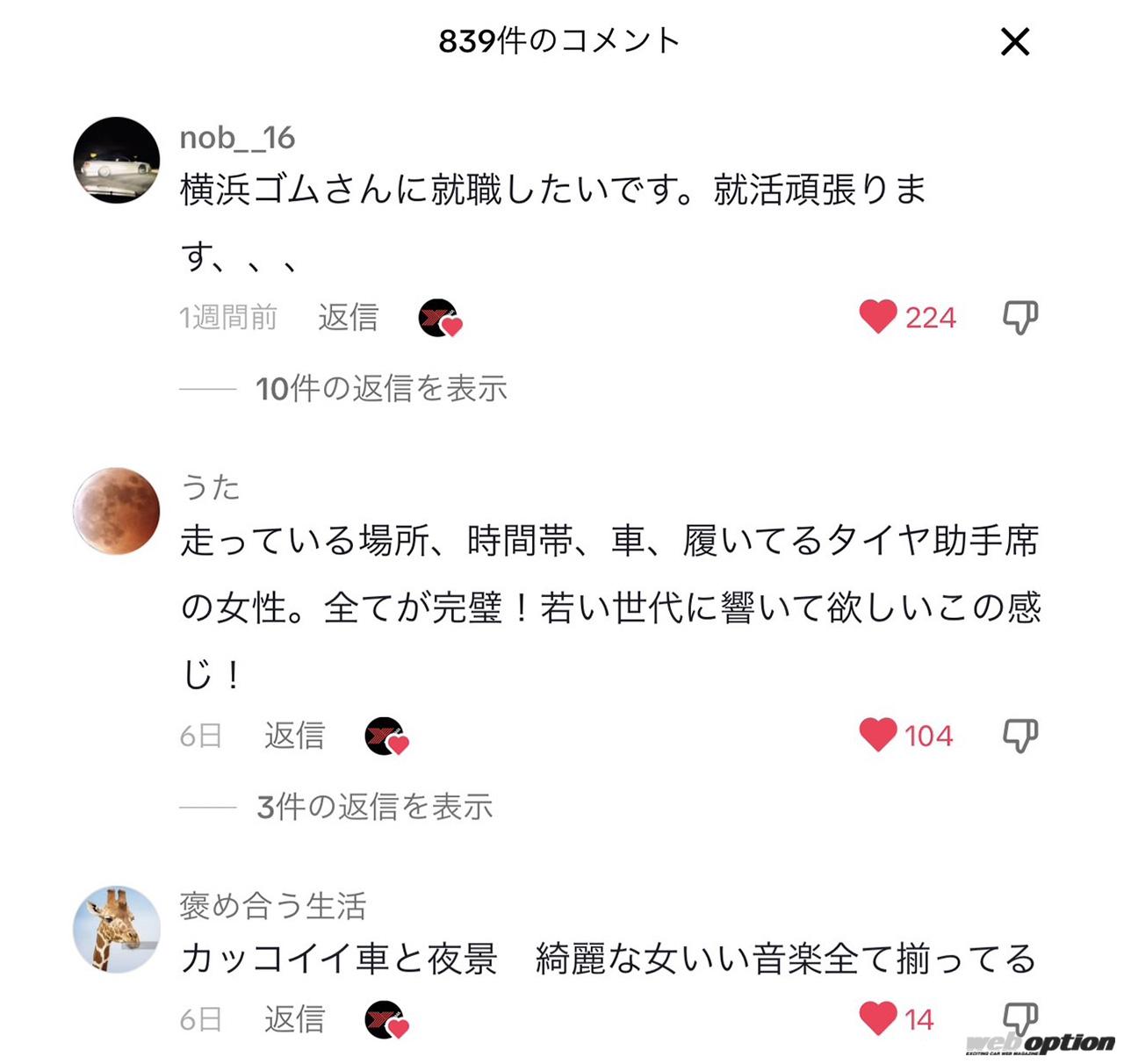This screenshot has height=1064, width=1124.
Task: Reply to nob__16's comment
Action: [348, 317]
